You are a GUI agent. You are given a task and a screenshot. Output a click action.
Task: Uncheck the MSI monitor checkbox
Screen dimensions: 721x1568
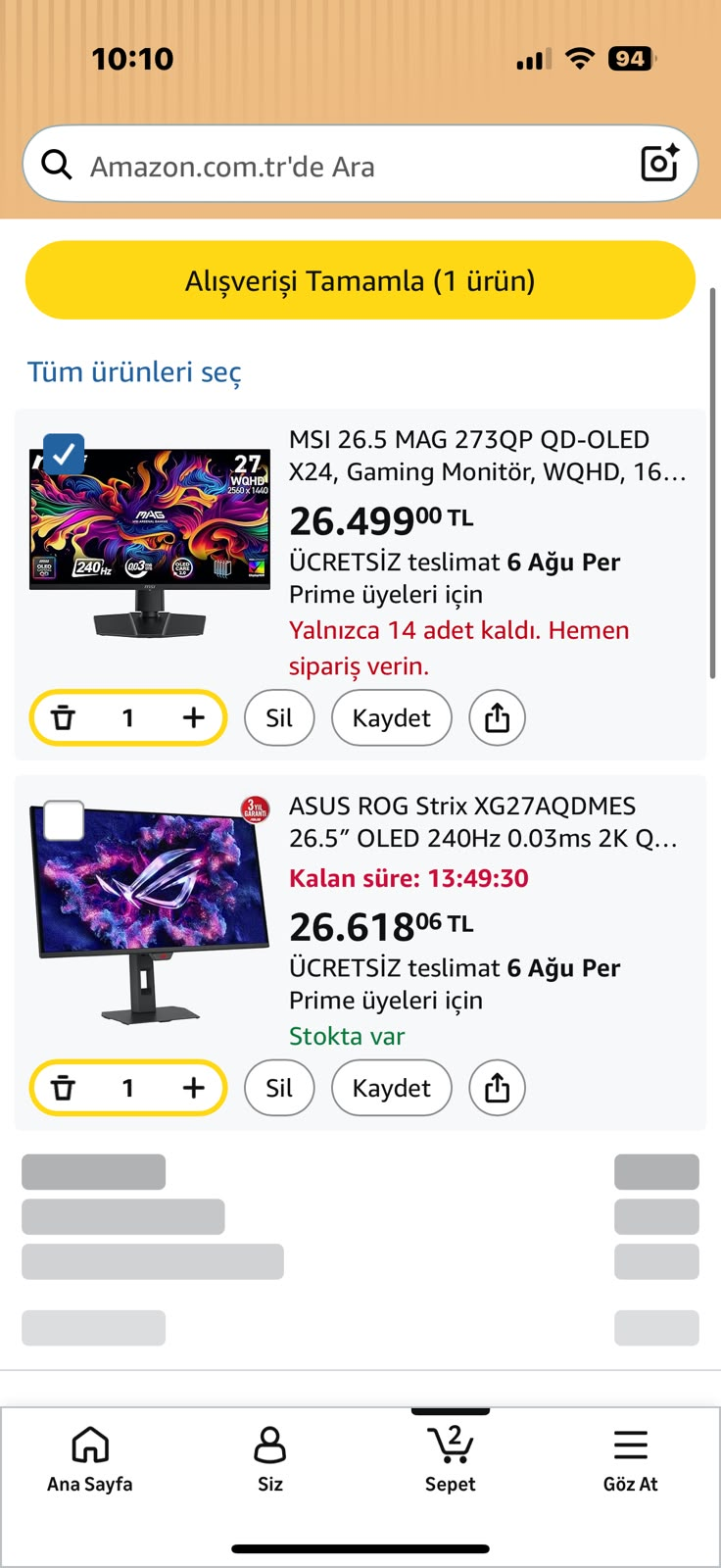tap(64, 454)
